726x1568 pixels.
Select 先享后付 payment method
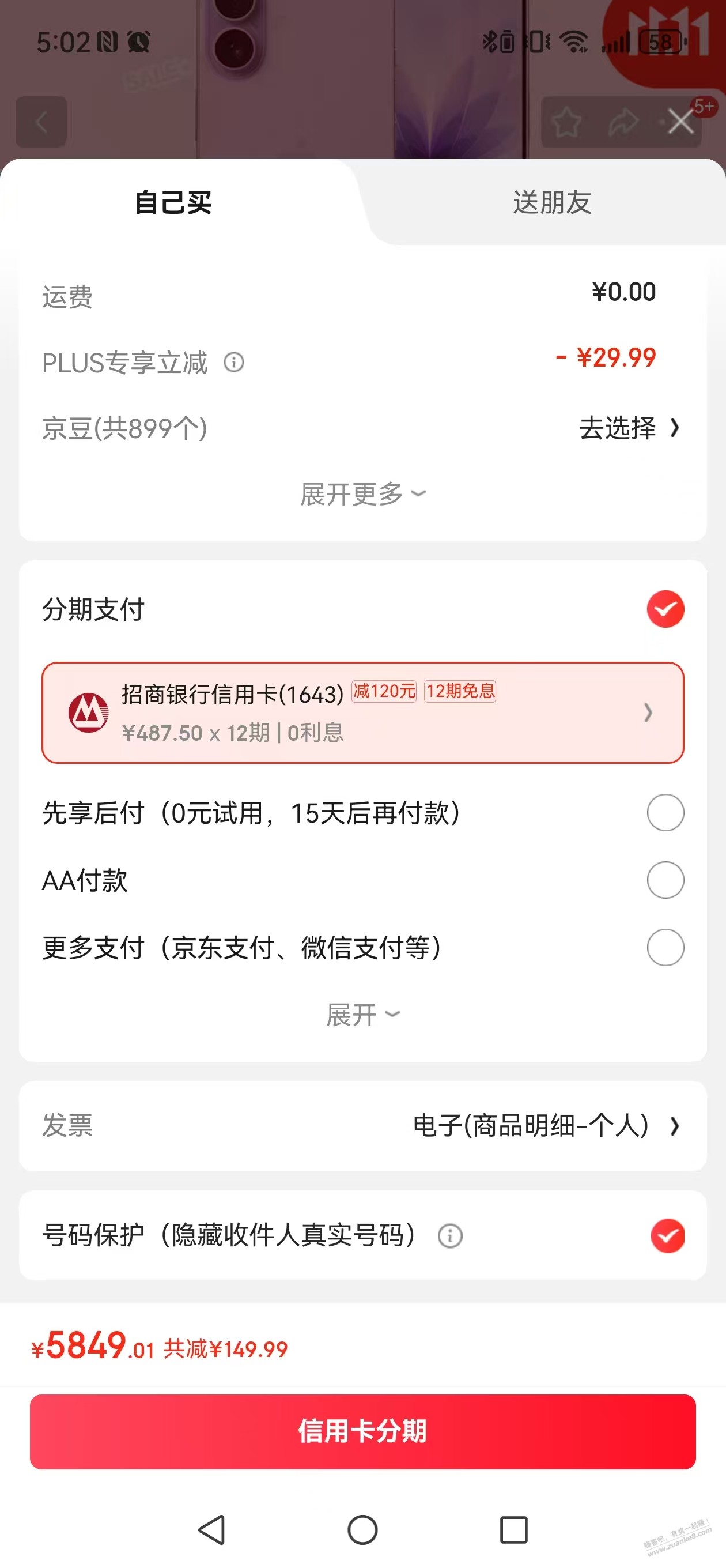click(x=665, y=813)
